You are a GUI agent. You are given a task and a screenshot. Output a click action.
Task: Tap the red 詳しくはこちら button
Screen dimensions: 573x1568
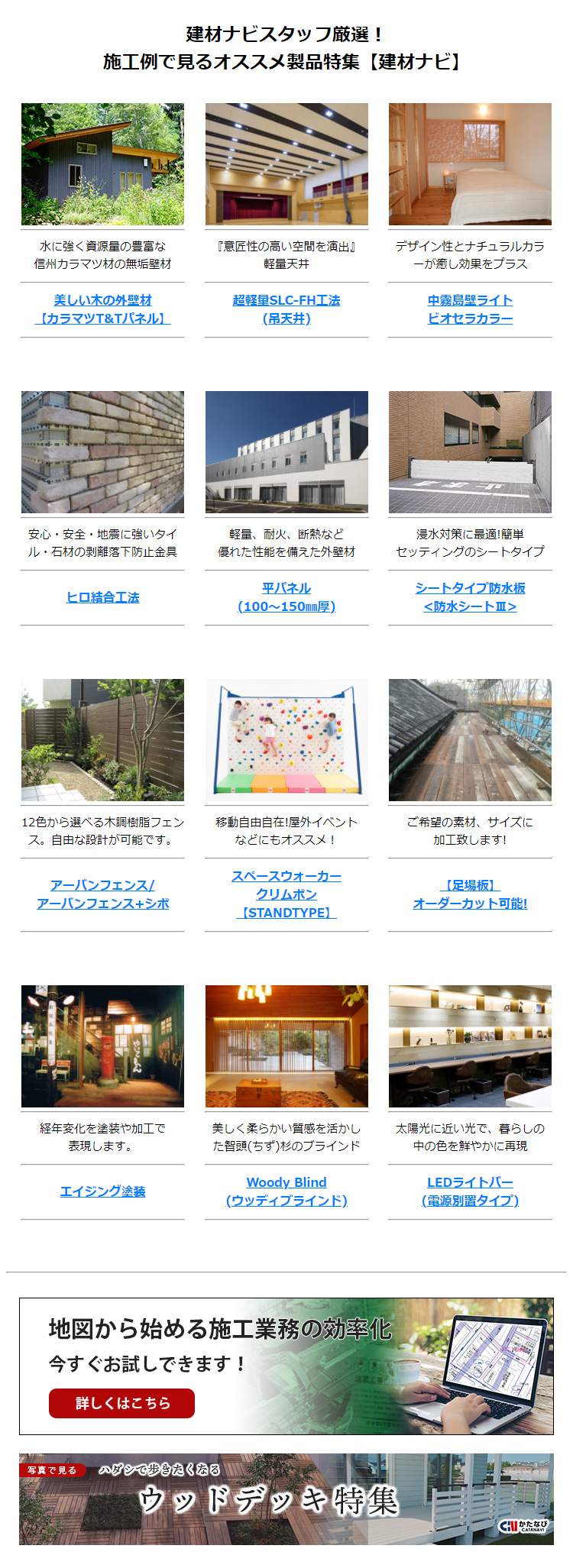[x=121, y=1403]
